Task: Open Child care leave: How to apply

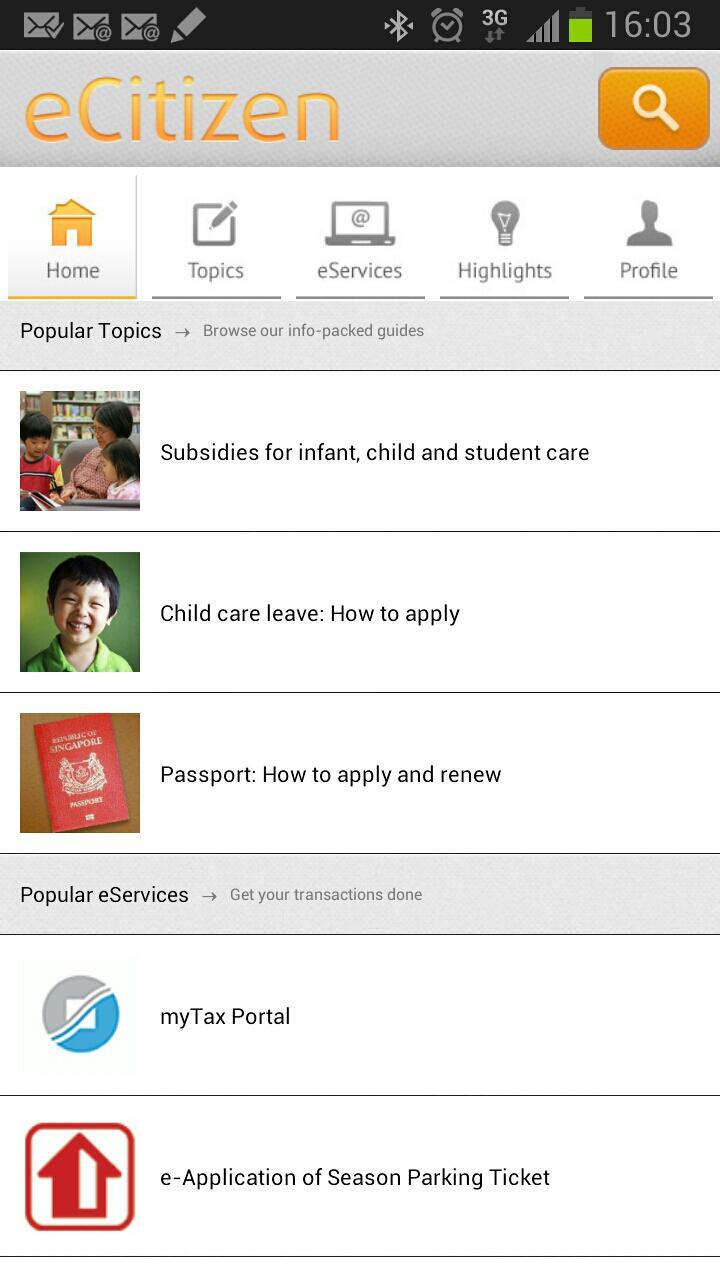Action: click(x=310, y=613)
